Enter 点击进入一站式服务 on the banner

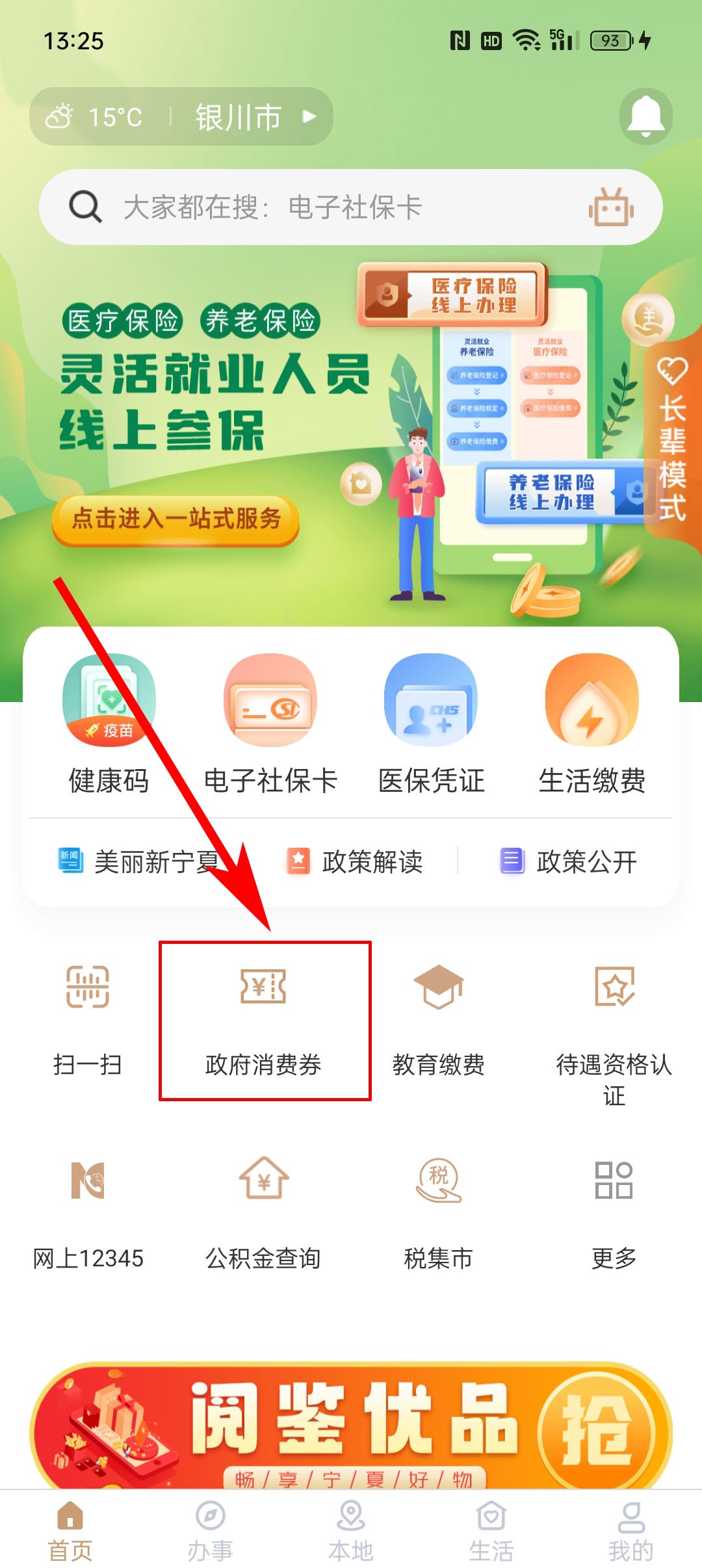coord(175,519)
